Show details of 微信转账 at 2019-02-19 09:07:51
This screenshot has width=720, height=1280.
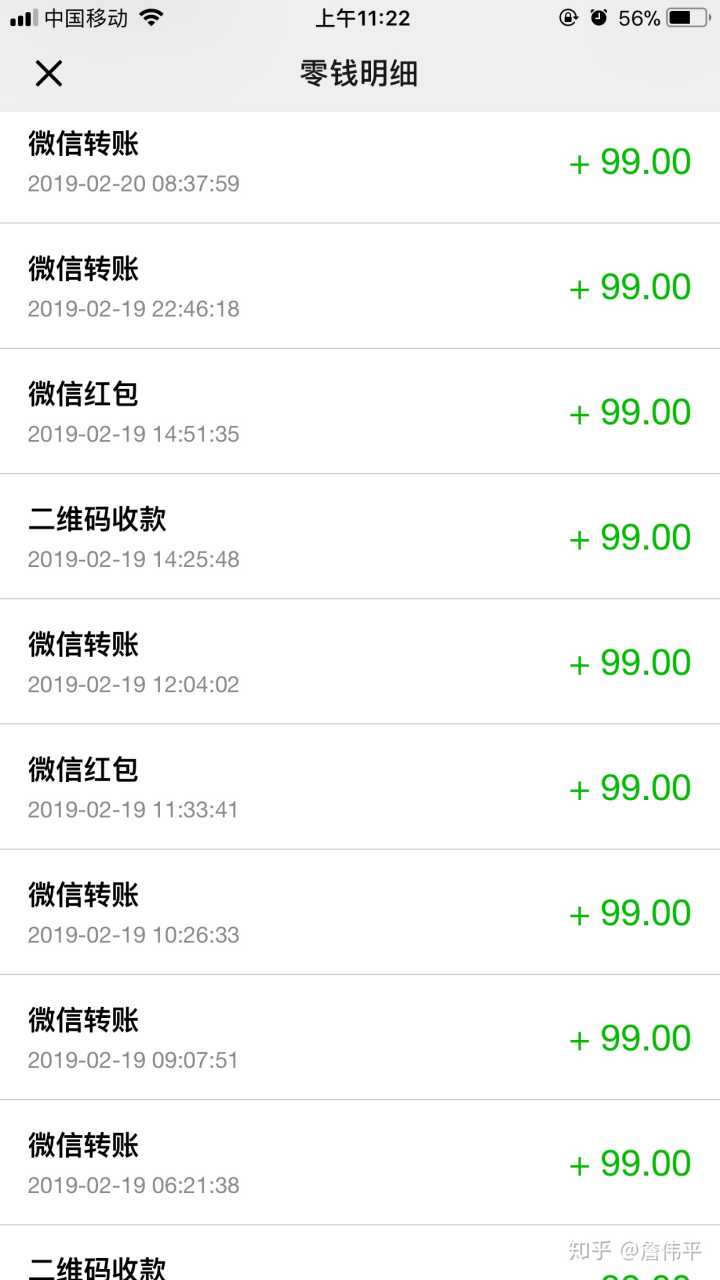click(360, 1037)
